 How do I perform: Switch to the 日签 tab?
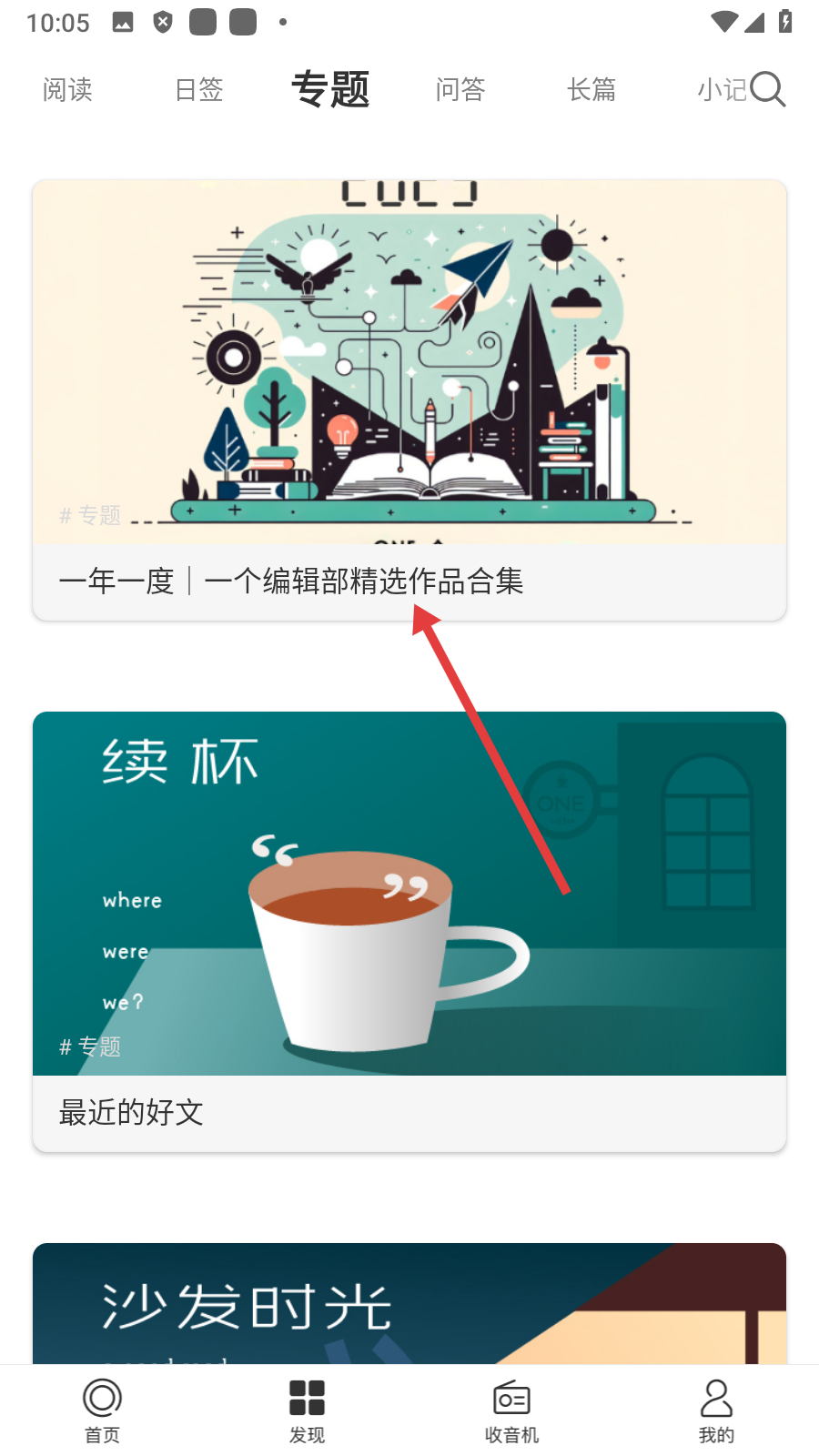click(x=198, y=89)
